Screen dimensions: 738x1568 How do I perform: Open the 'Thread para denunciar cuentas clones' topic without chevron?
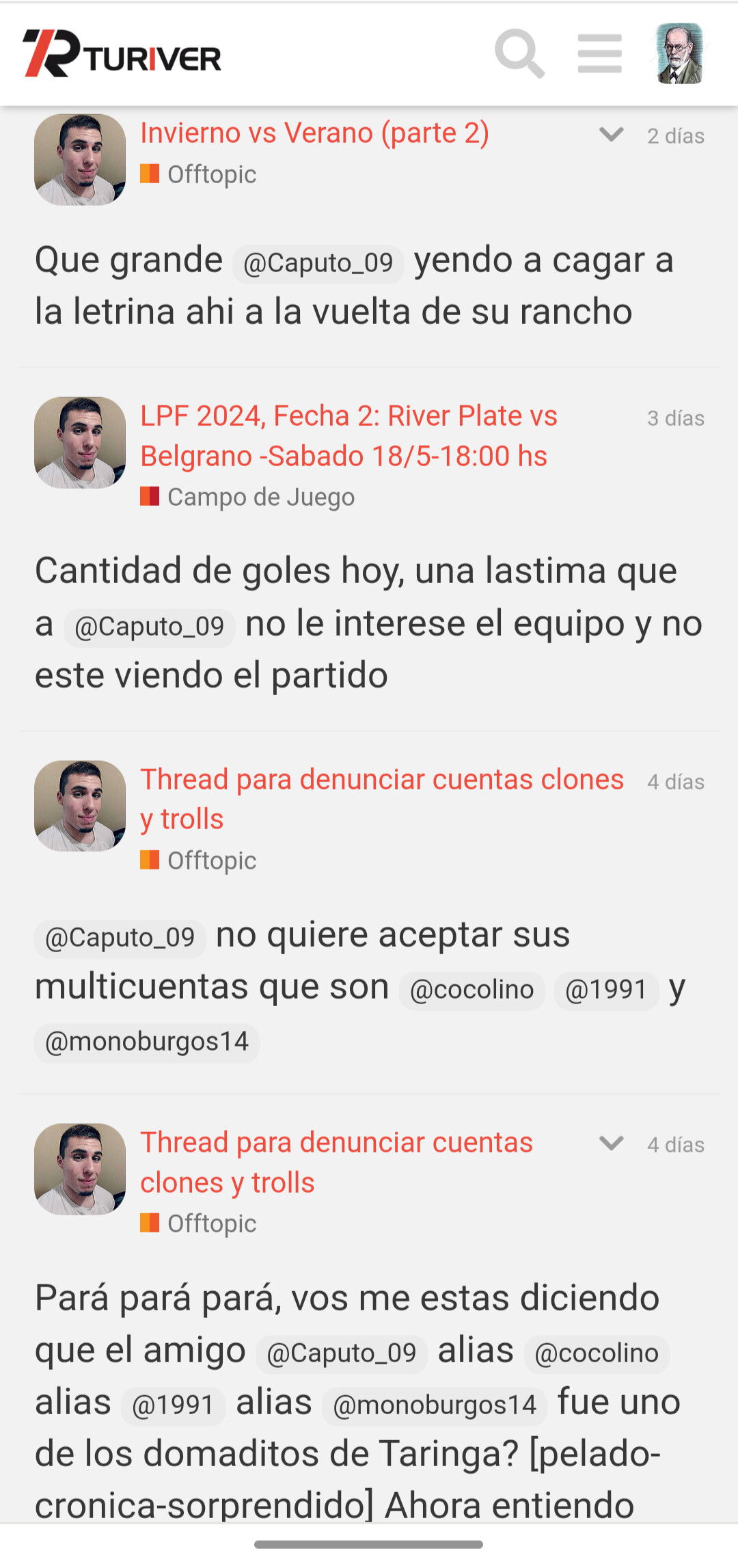(x=382, y=799)
